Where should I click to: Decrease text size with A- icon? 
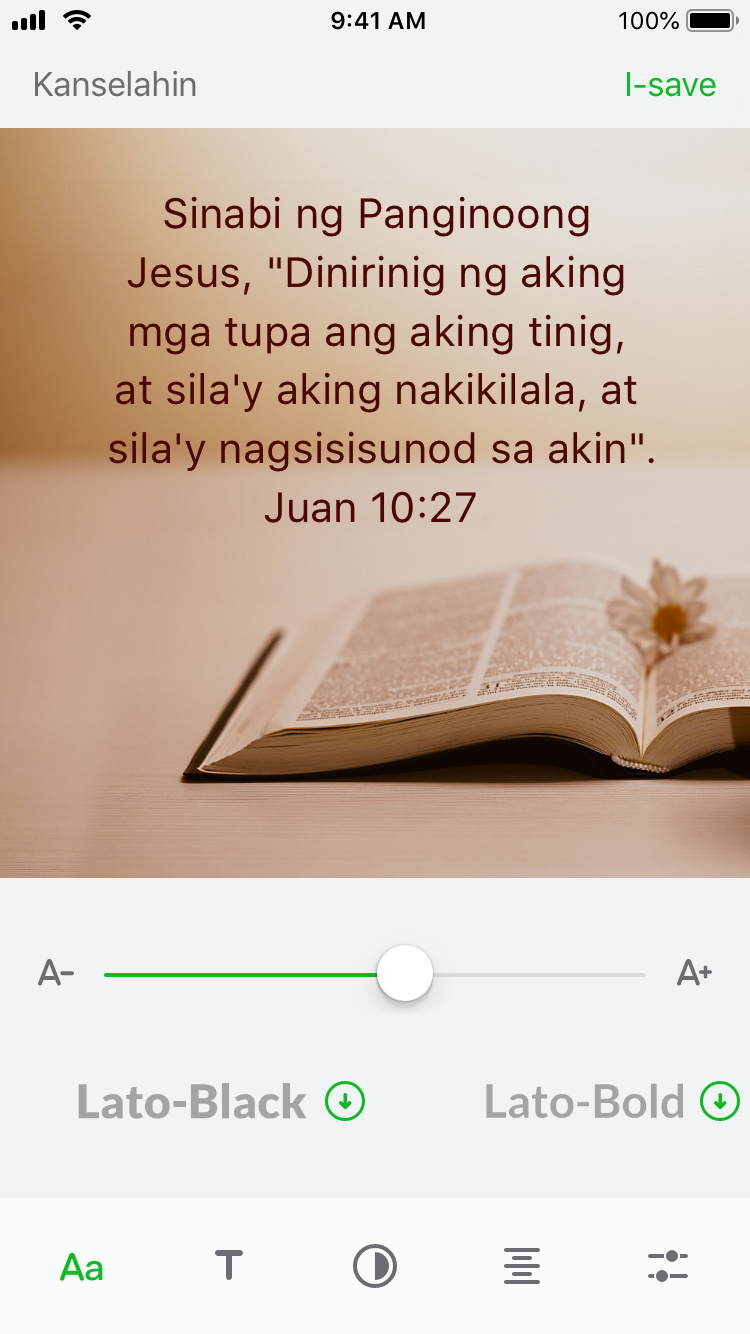56,973
